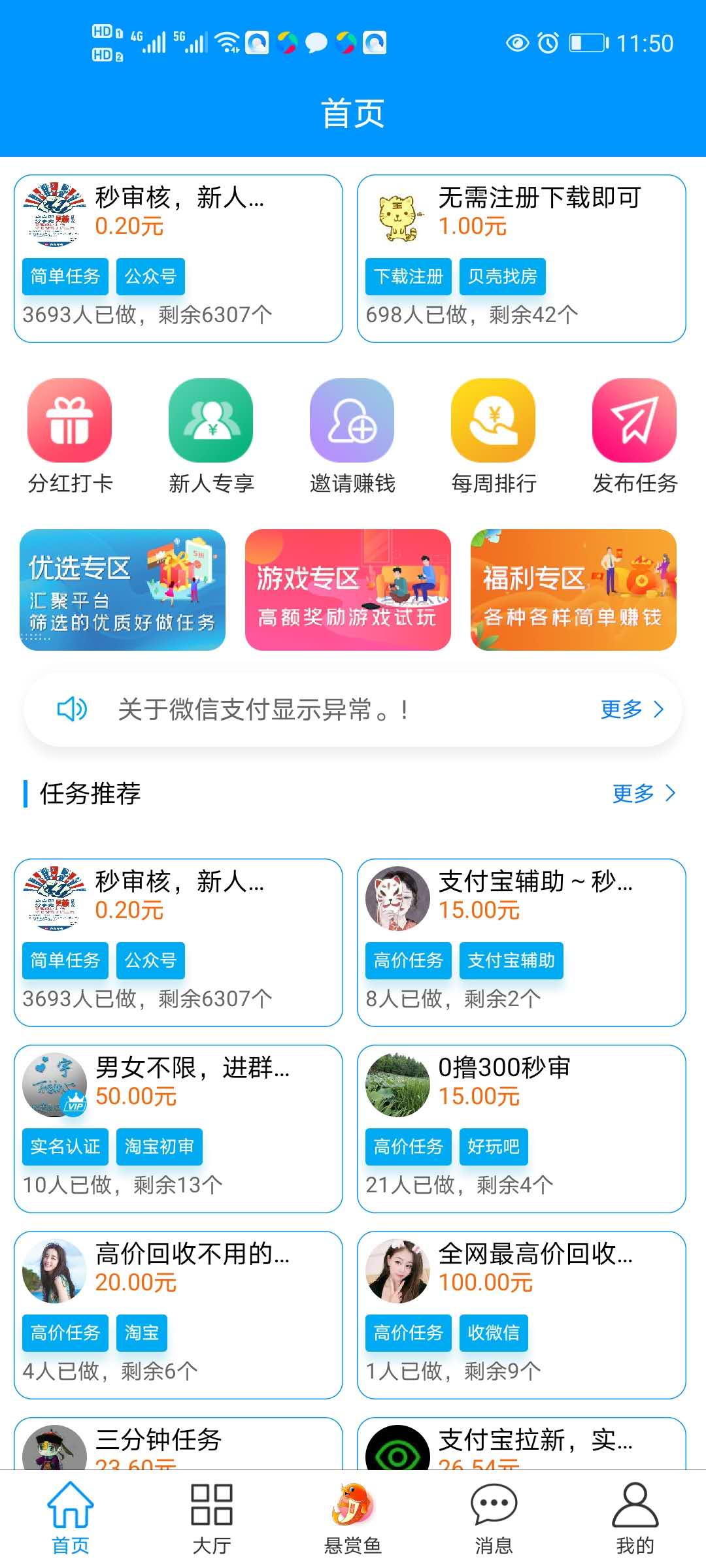Open the 无需注册下载即可 task card
The width and height of the screenshot is (706, 1568).
pos(521,259)
